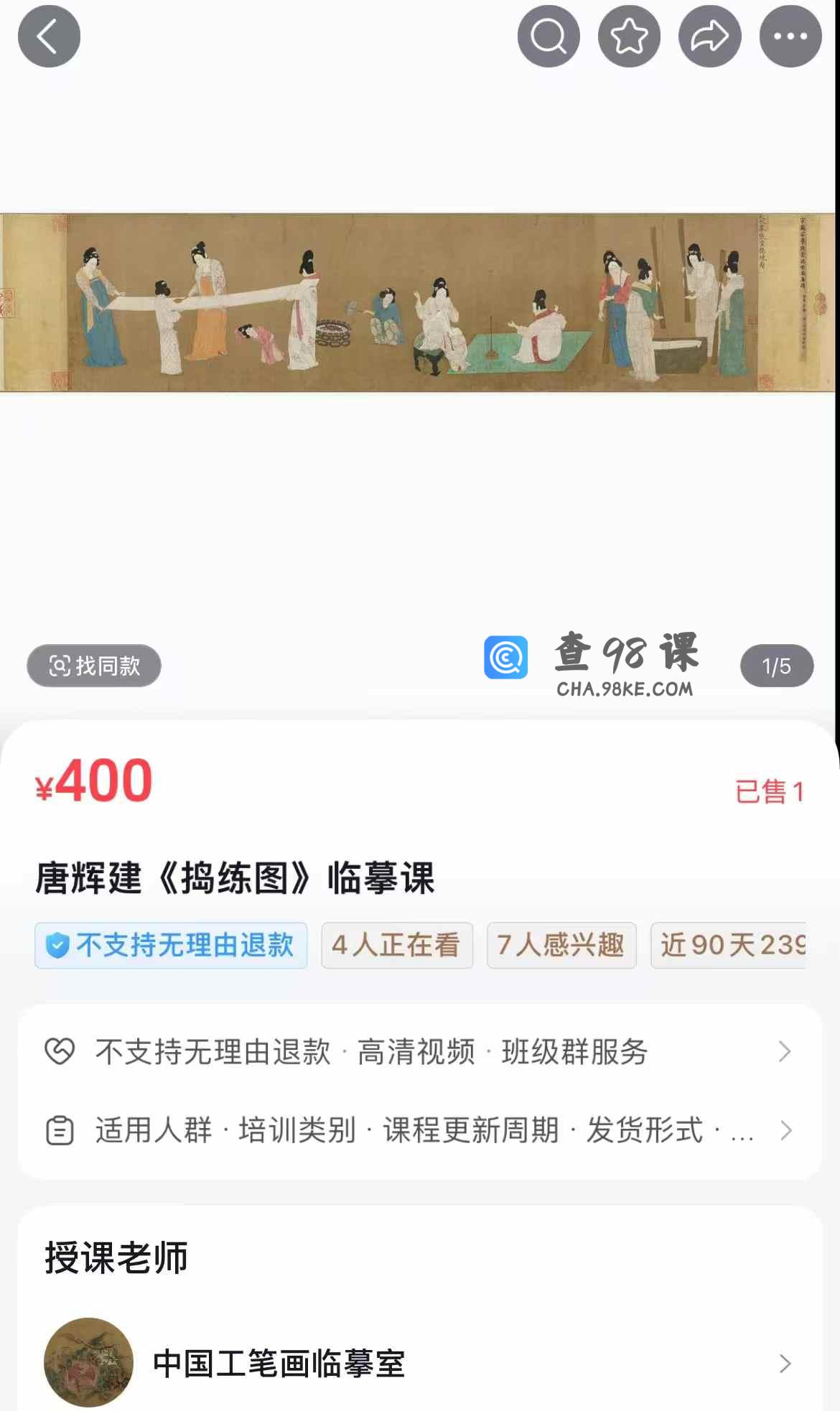Open search from the top bar
Screen dimensions: 840x1411
click(x=549, y=37)
